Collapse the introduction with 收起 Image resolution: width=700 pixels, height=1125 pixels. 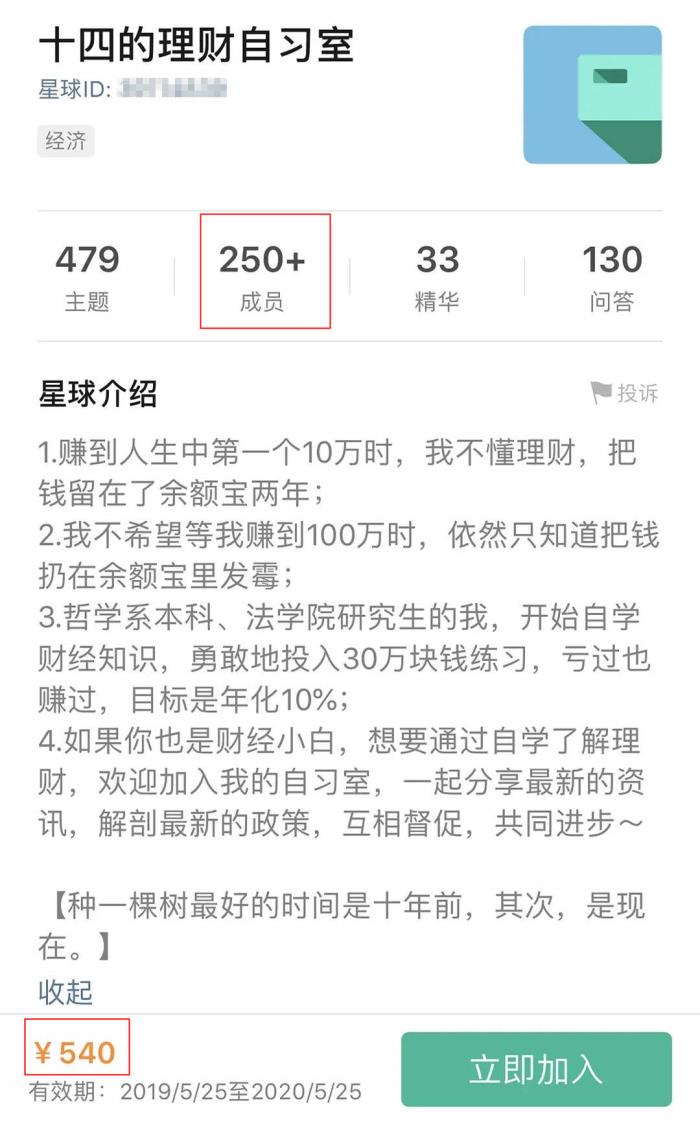point(65,991)
